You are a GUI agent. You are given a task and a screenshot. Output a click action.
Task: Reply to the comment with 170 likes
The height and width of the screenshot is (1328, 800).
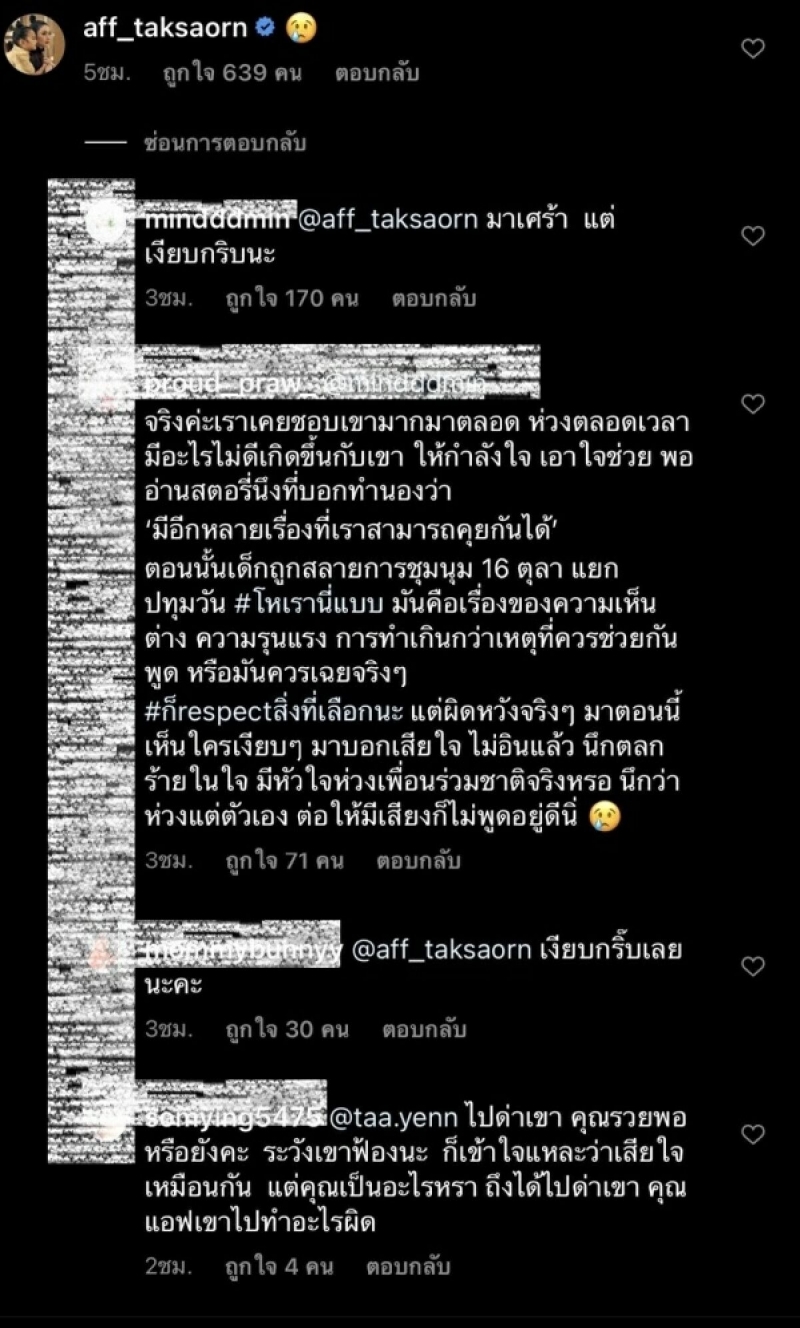tap(434, 298)
